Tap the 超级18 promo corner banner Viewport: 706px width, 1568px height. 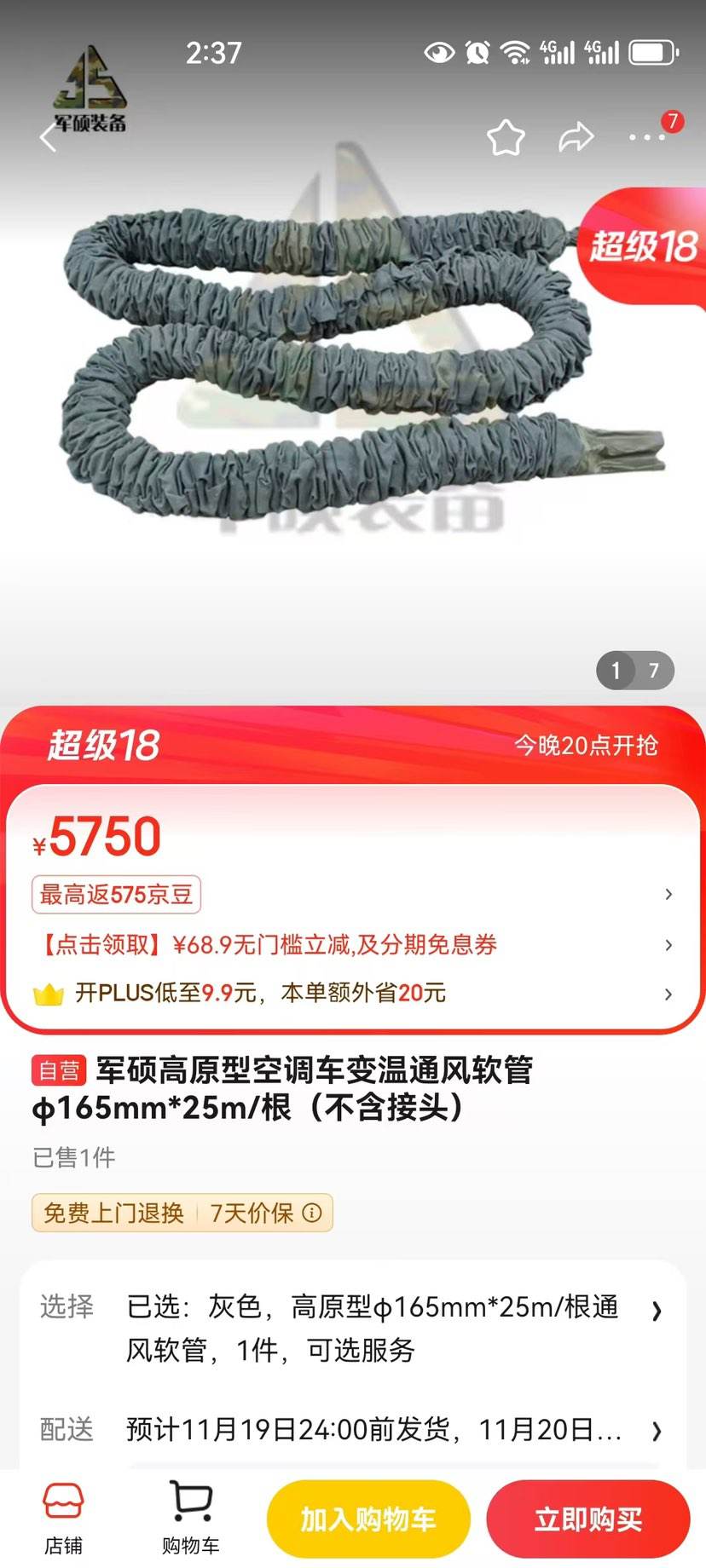pos(645,244)
